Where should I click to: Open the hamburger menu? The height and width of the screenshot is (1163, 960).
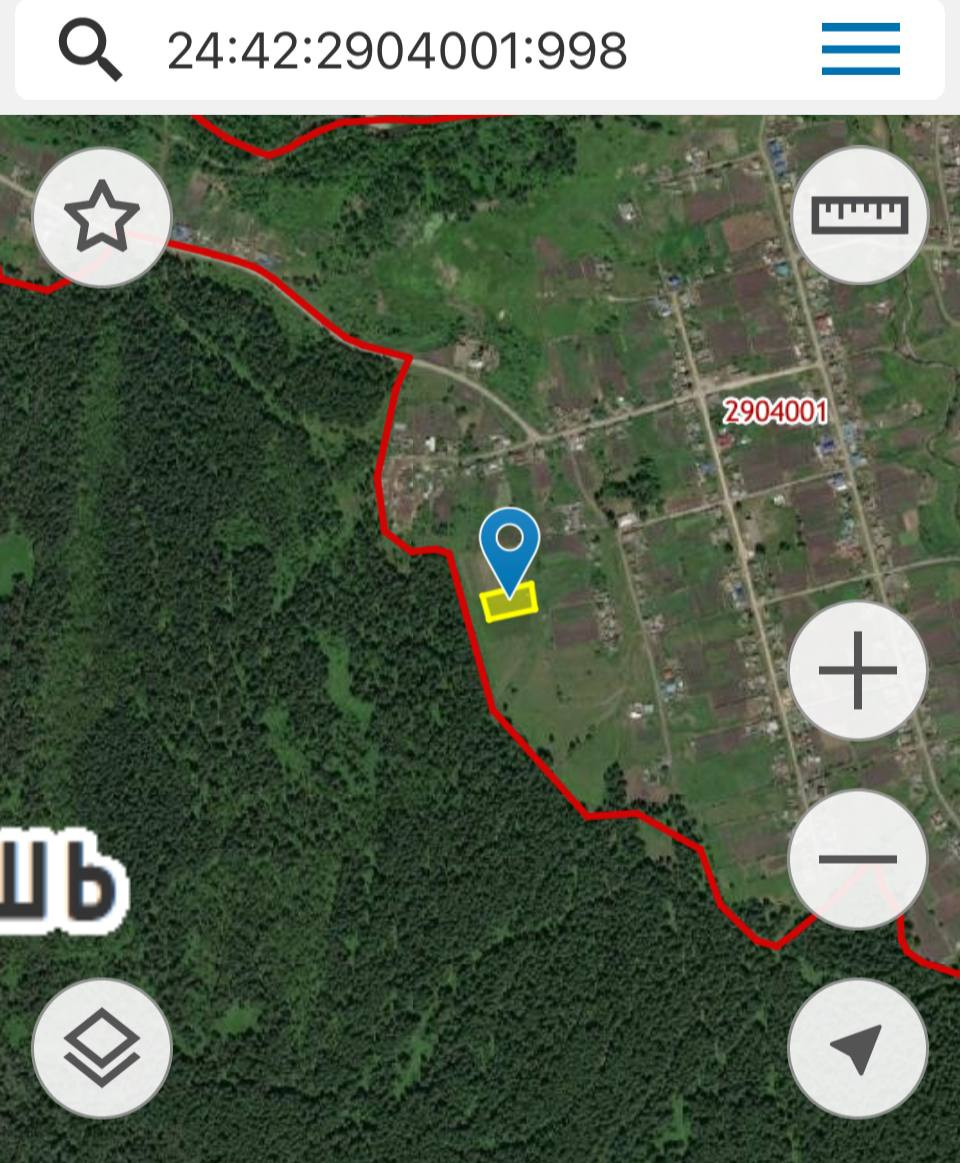tap(860, 49)
